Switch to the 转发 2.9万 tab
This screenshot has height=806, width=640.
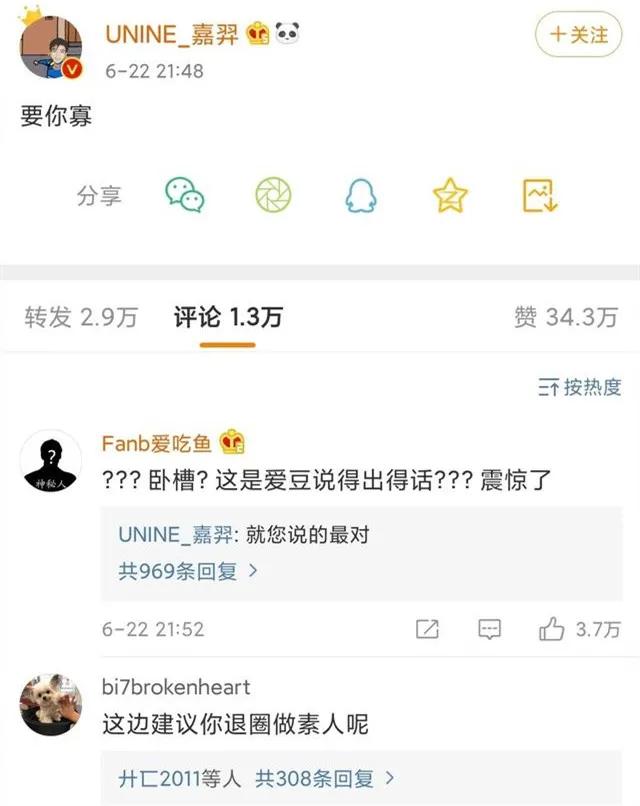[81, 318]
